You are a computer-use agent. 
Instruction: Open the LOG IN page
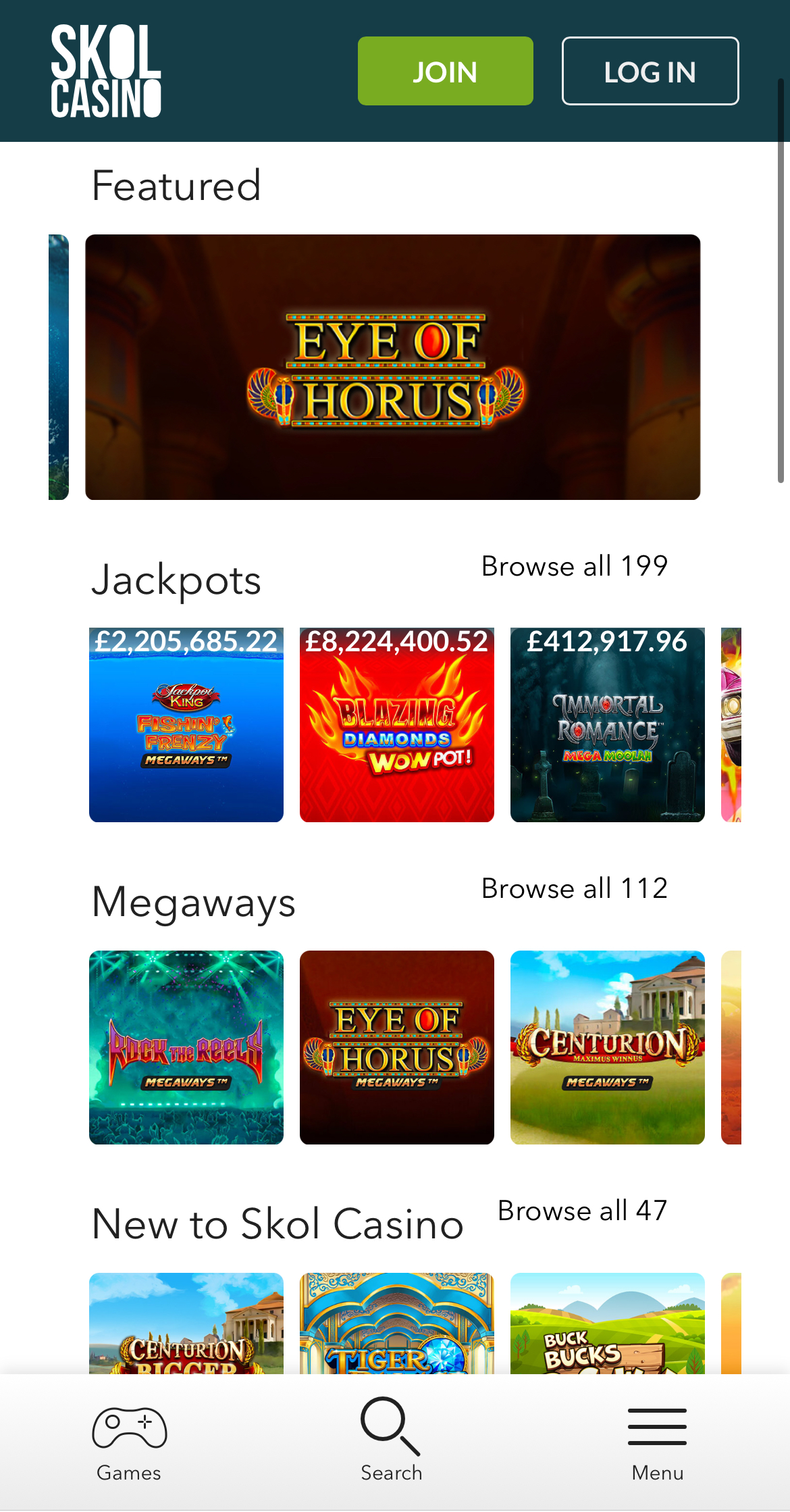tap(650, 71)
